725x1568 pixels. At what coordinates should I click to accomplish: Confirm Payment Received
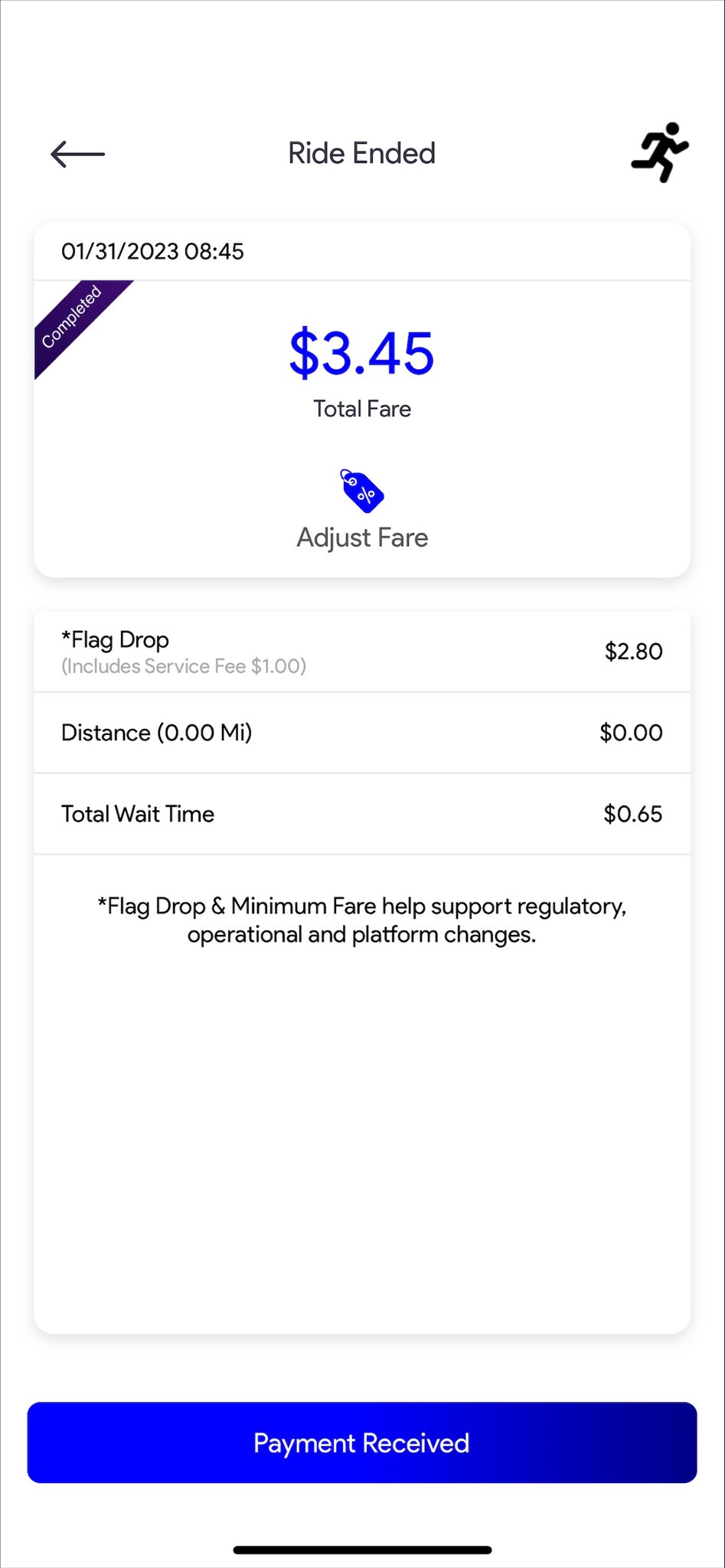click(x=362, y=1442)
